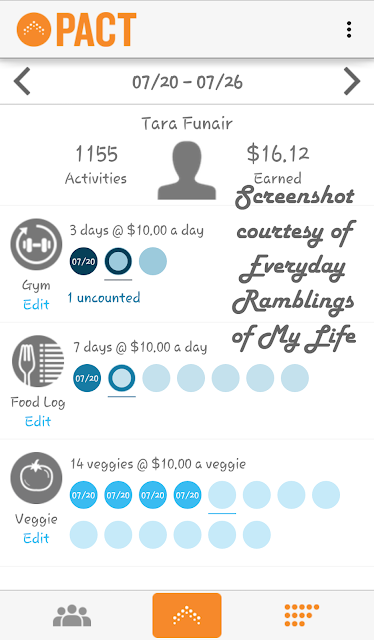Switch to the friends group tab
This screenshot has width=374, height=640.
click(x=72, y=616)
